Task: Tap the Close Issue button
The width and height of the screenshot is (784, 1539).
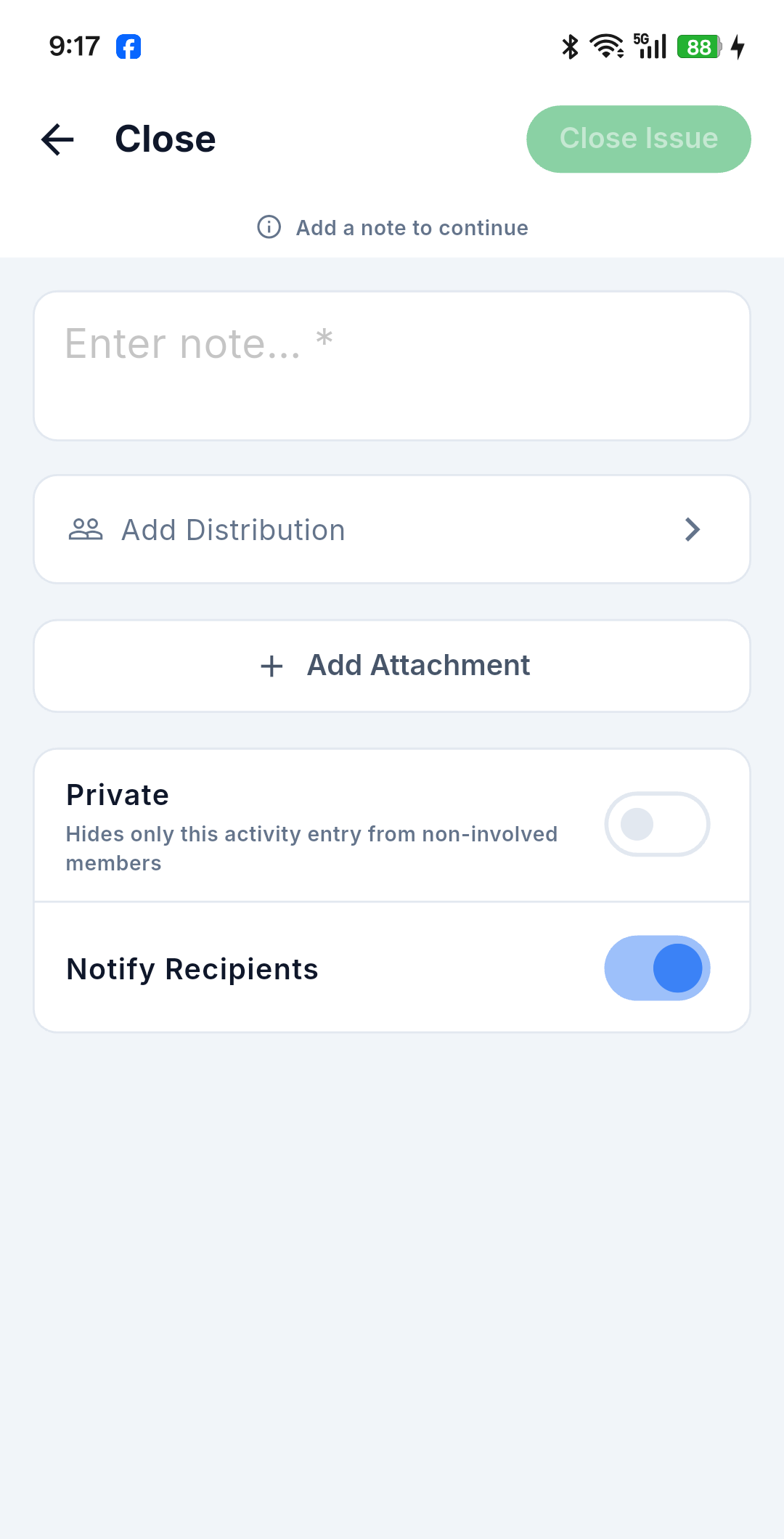Action: click(639, 139)
